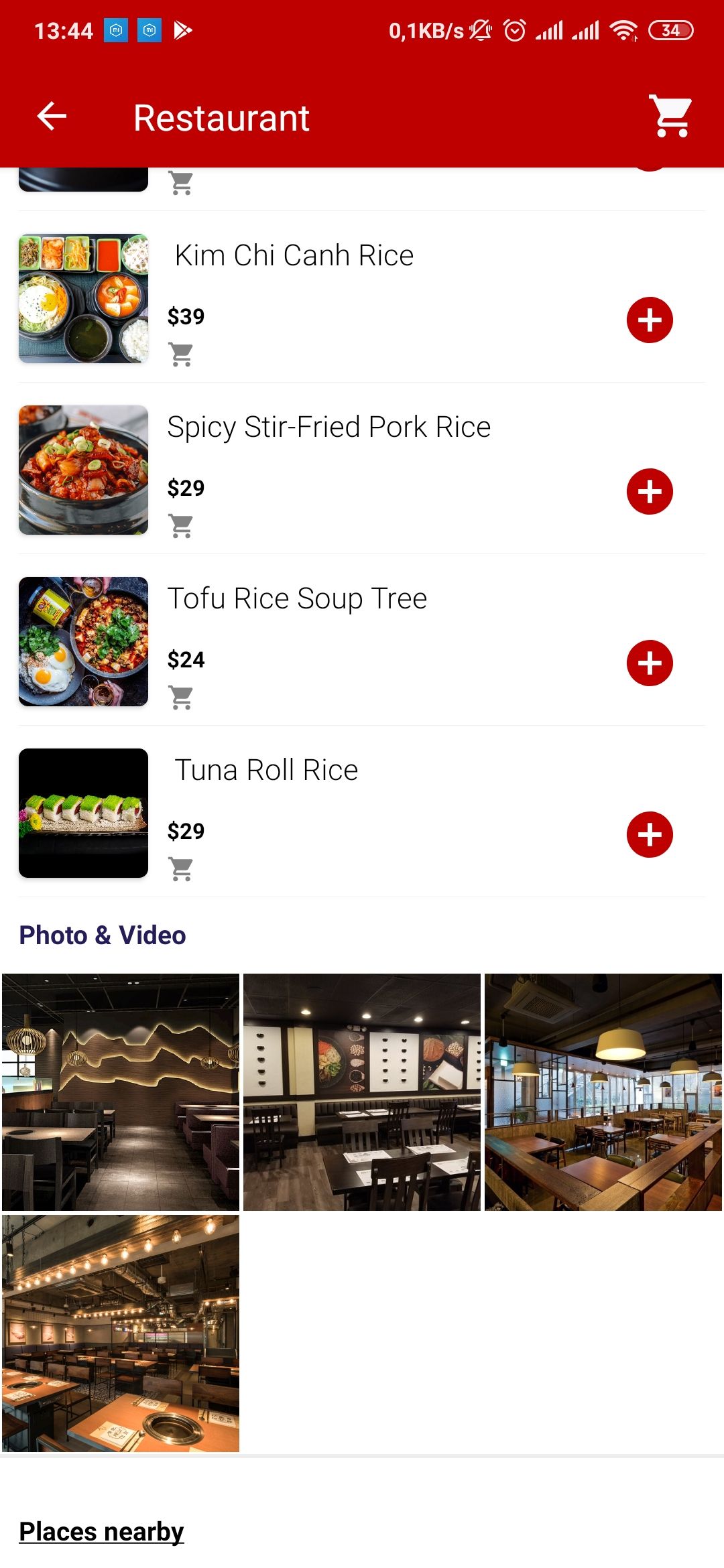View the photo with the string lights and grills
The height and width of the screenshot is (1568, 724).
(x=121, y=1333)
